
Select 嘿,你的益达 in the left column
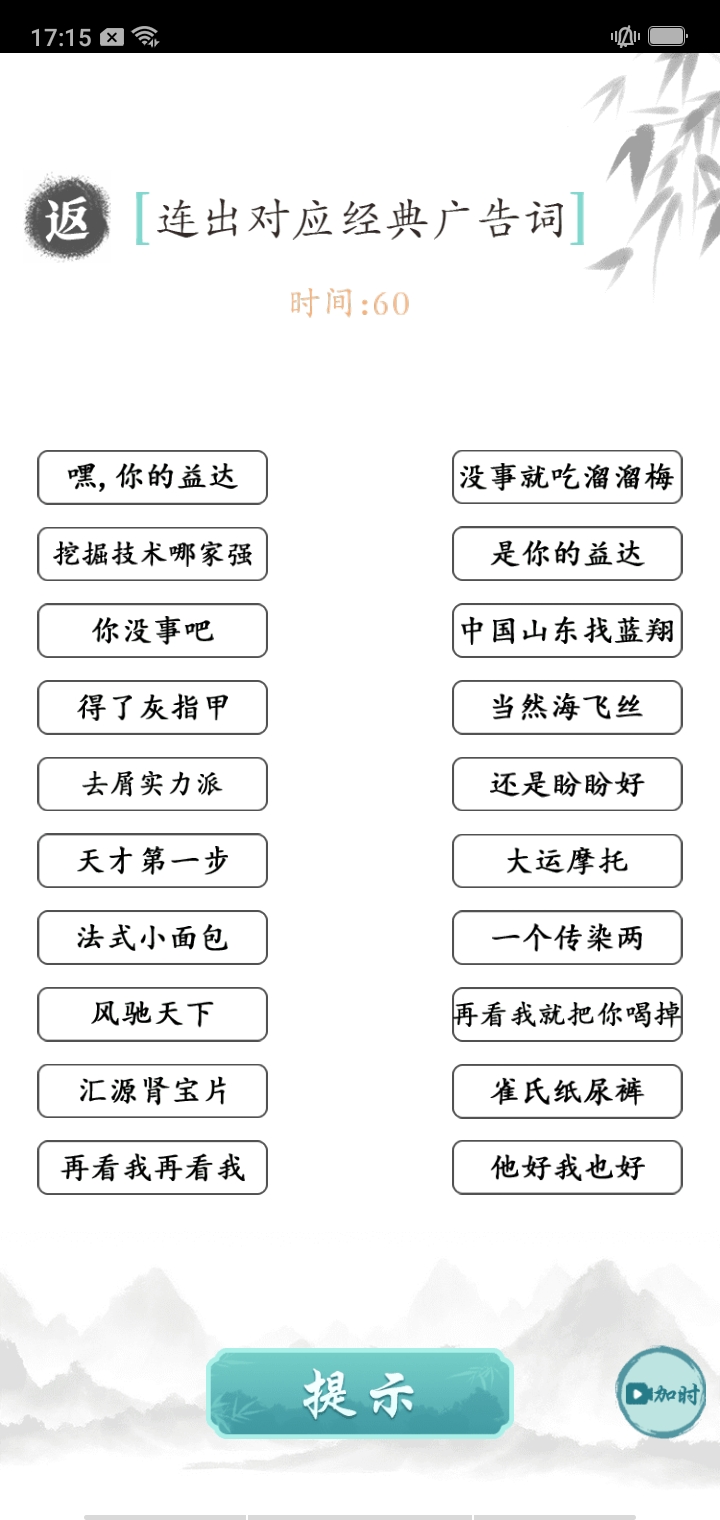tap(151, 478)
